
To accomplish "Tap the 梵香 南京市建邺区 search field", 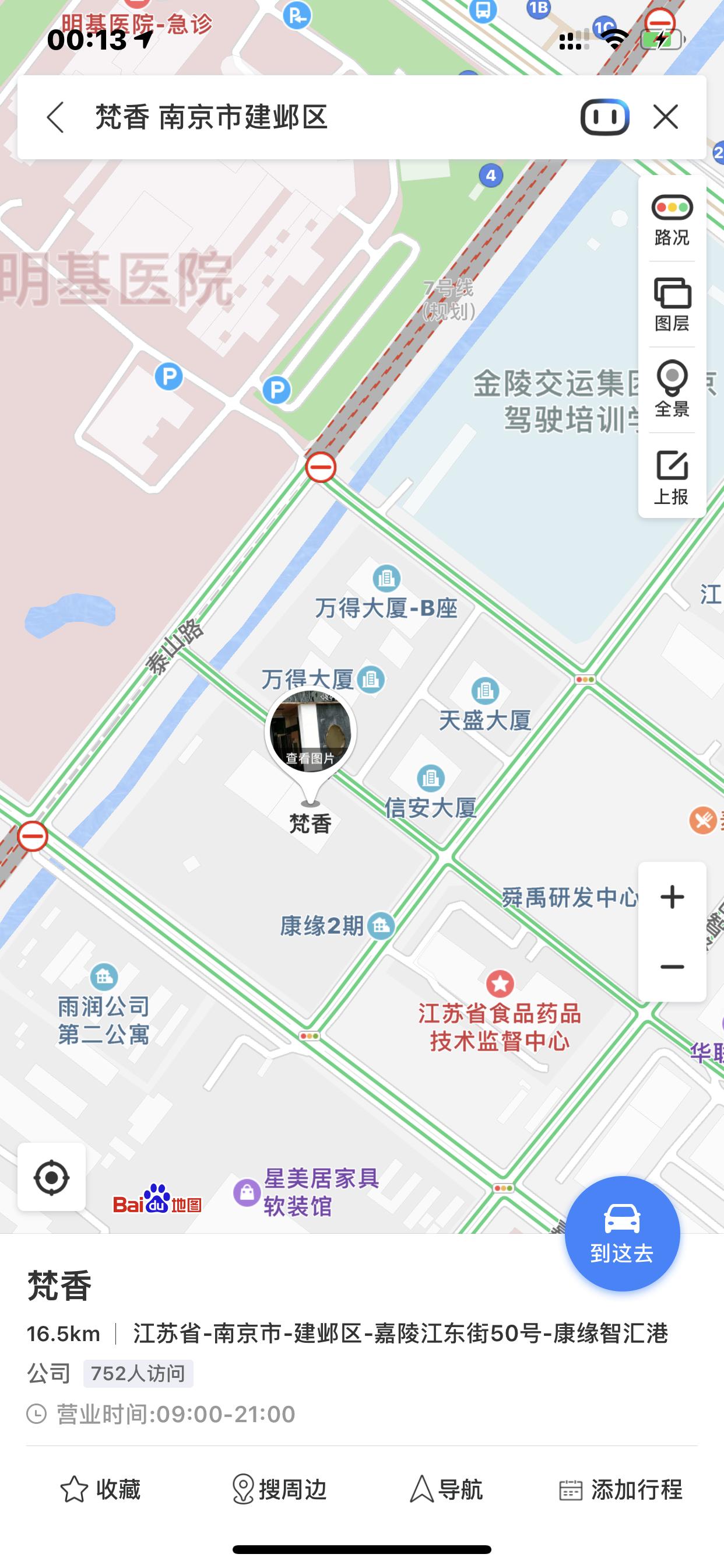I will coord(304,117).
